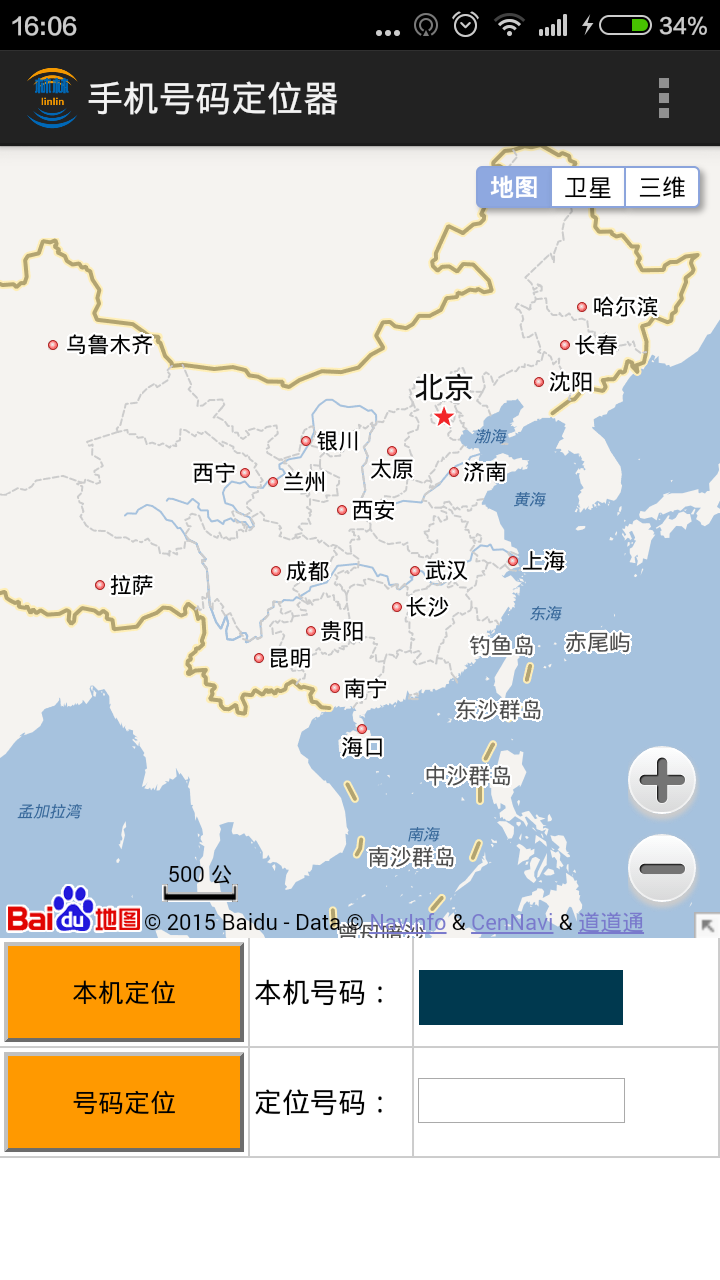This screenshot has width=720, height=1280.
Task: Click the 本机号码 value field
Action: click(x=521, y=996)
